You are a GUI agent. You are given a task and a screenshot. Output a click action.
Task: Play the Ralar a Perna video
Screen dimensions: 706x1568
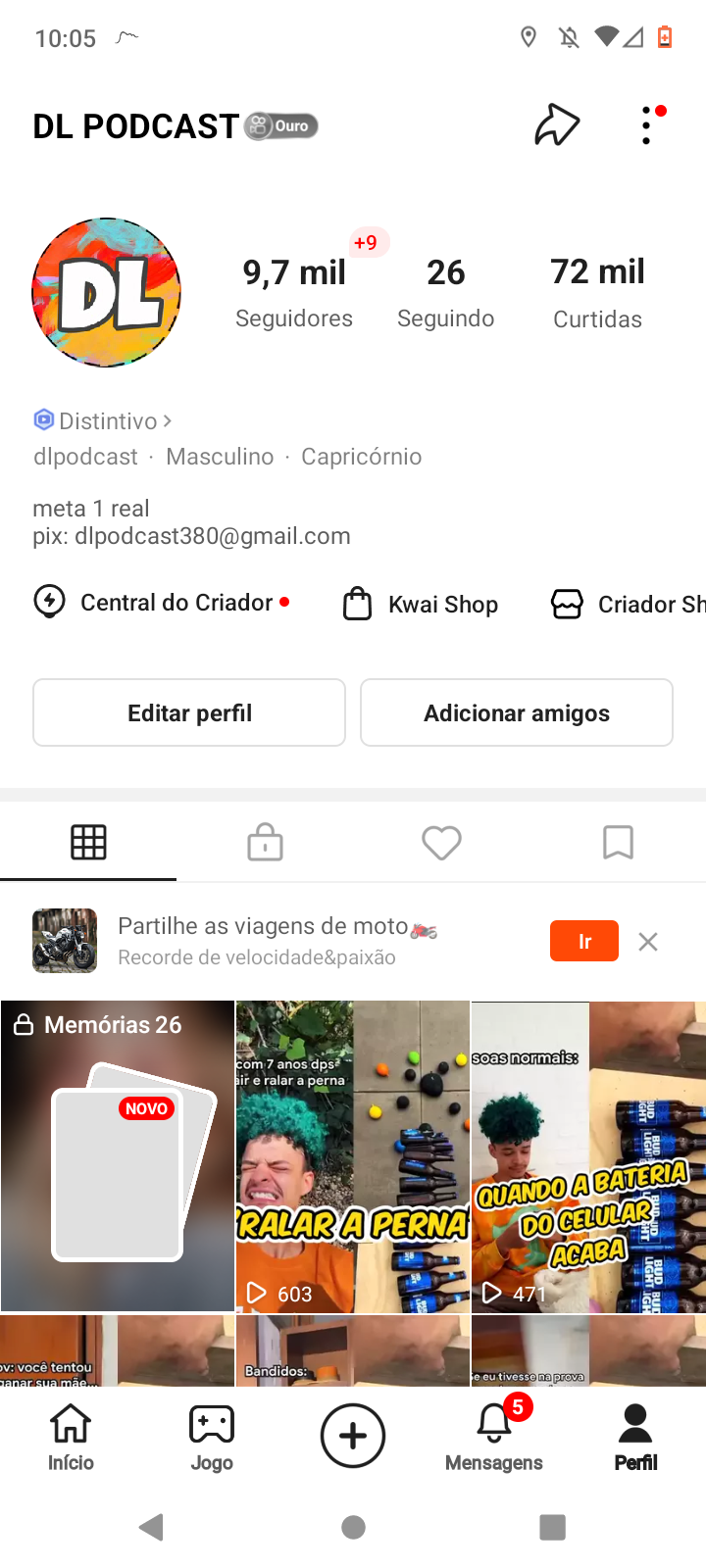point(353,1156)
